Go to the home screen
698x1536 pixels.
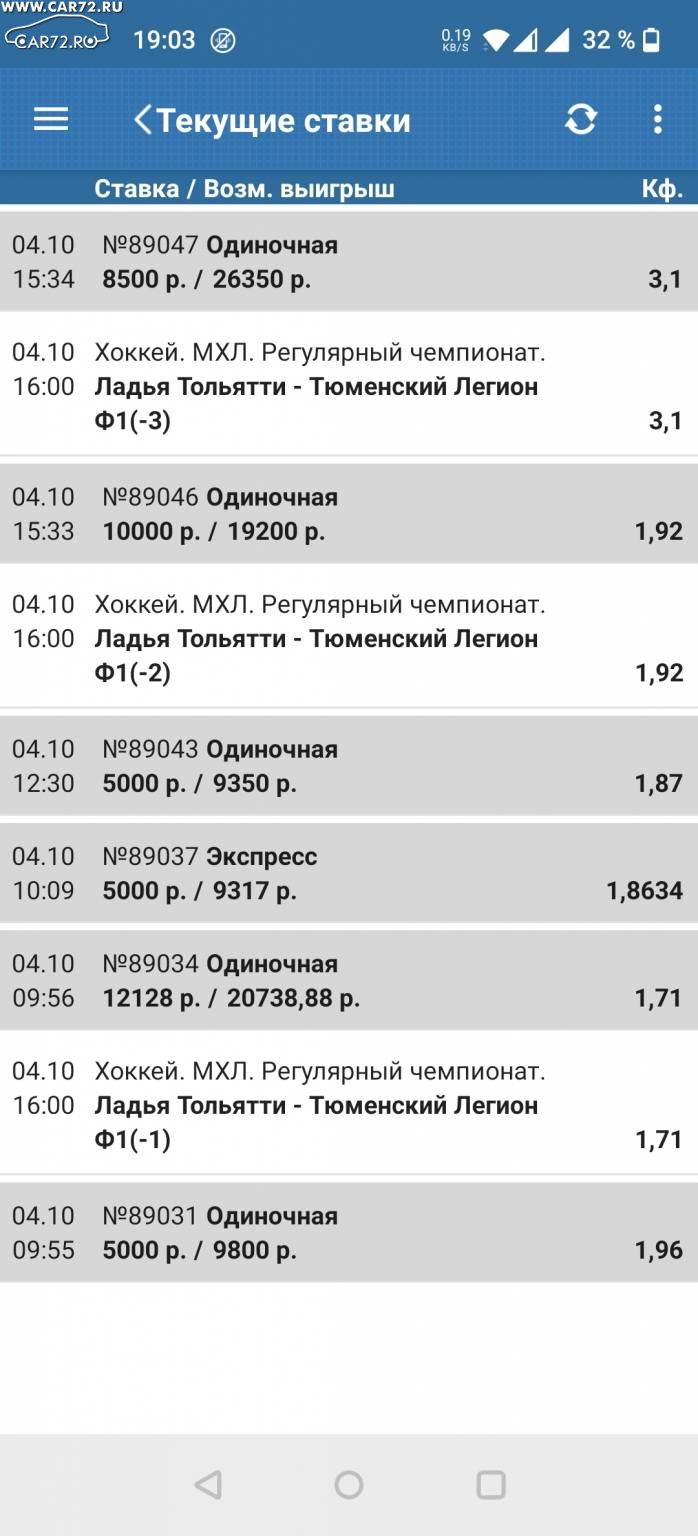click(x=349, y=1485)
